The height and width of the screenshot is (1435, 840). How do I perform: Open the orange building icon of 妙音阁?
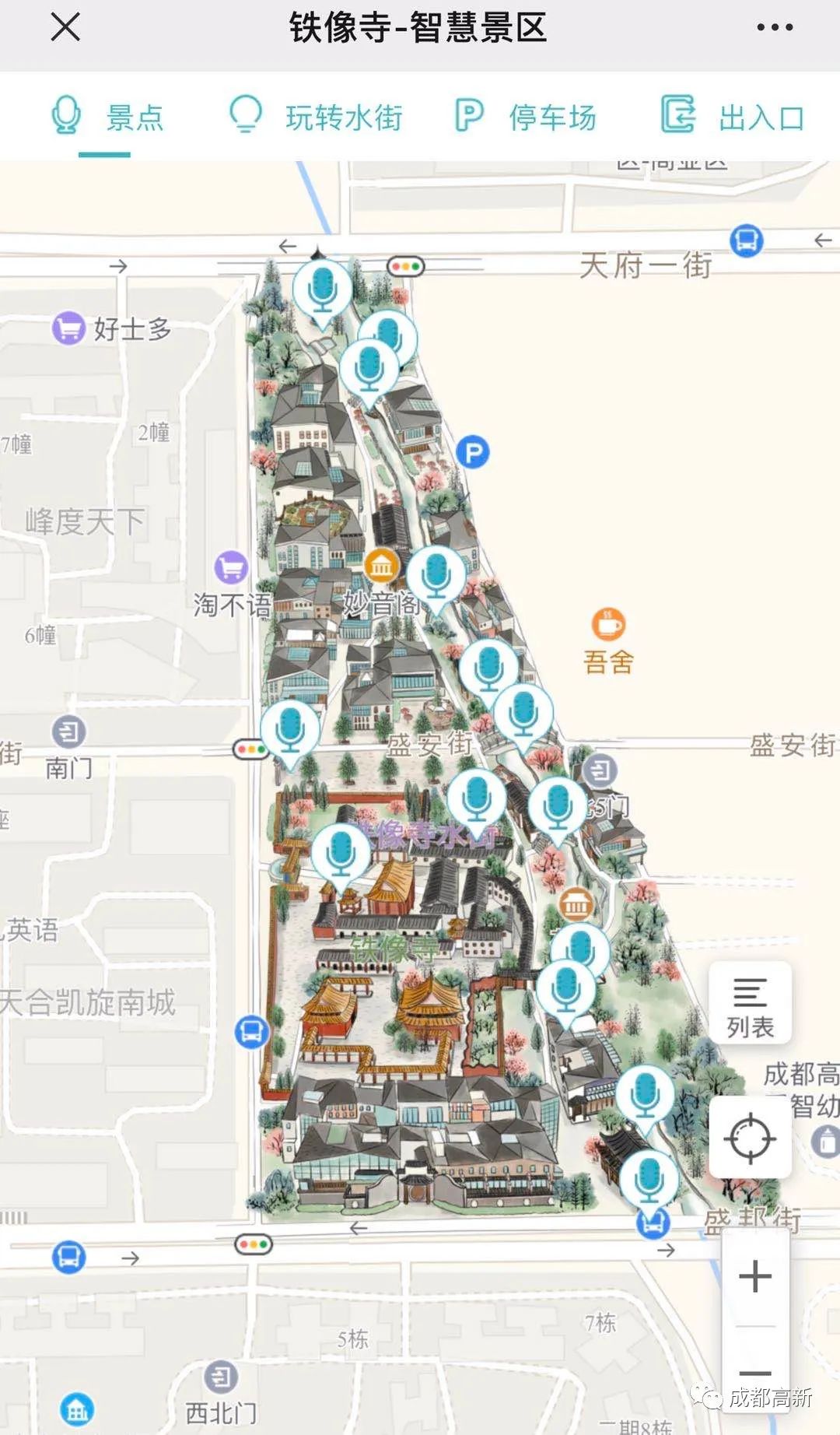click(380, 567)
